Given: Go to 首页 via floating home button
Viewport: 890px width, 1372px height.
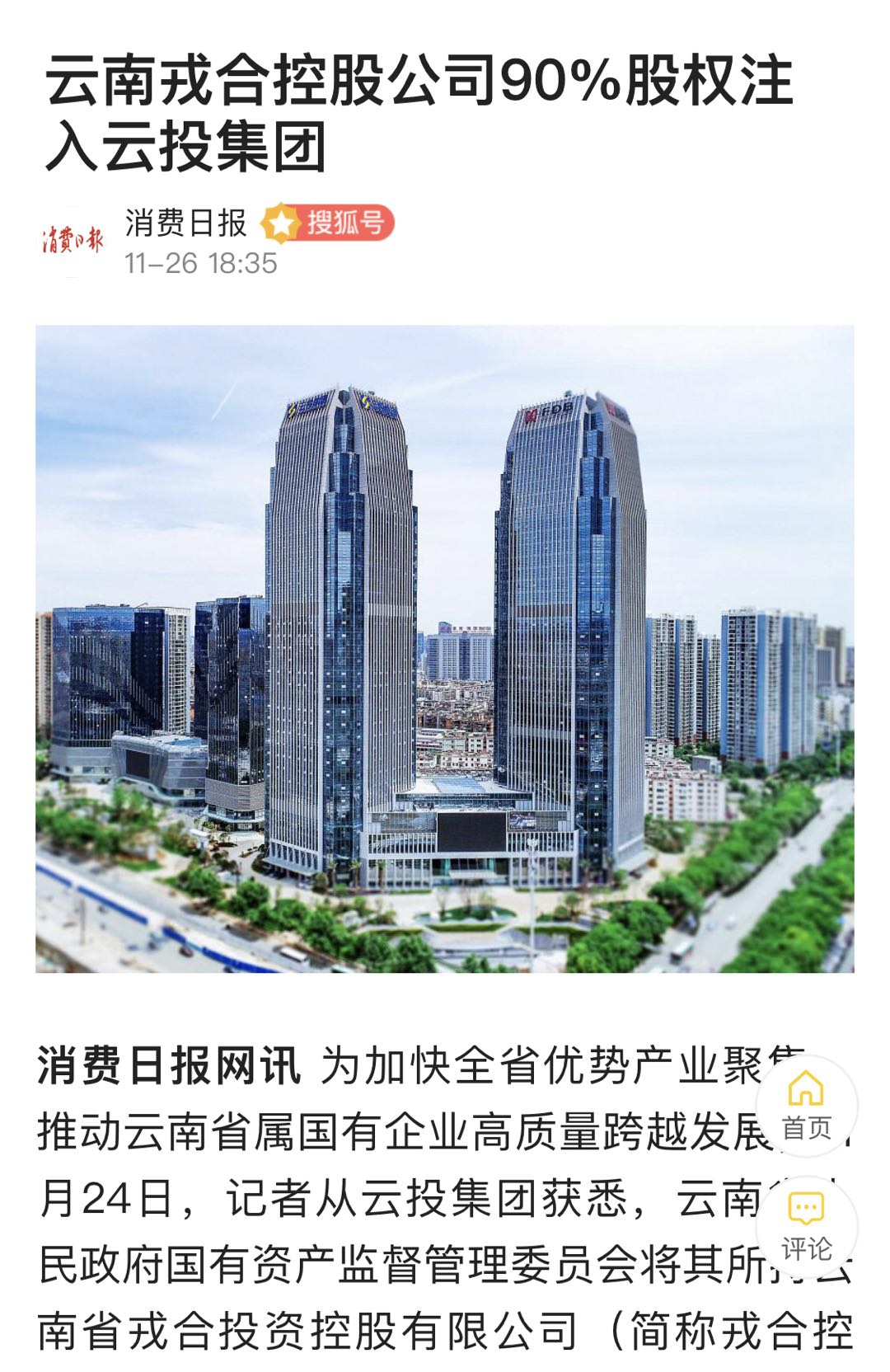Looking at the screenshot, I should pos(806,1105).
